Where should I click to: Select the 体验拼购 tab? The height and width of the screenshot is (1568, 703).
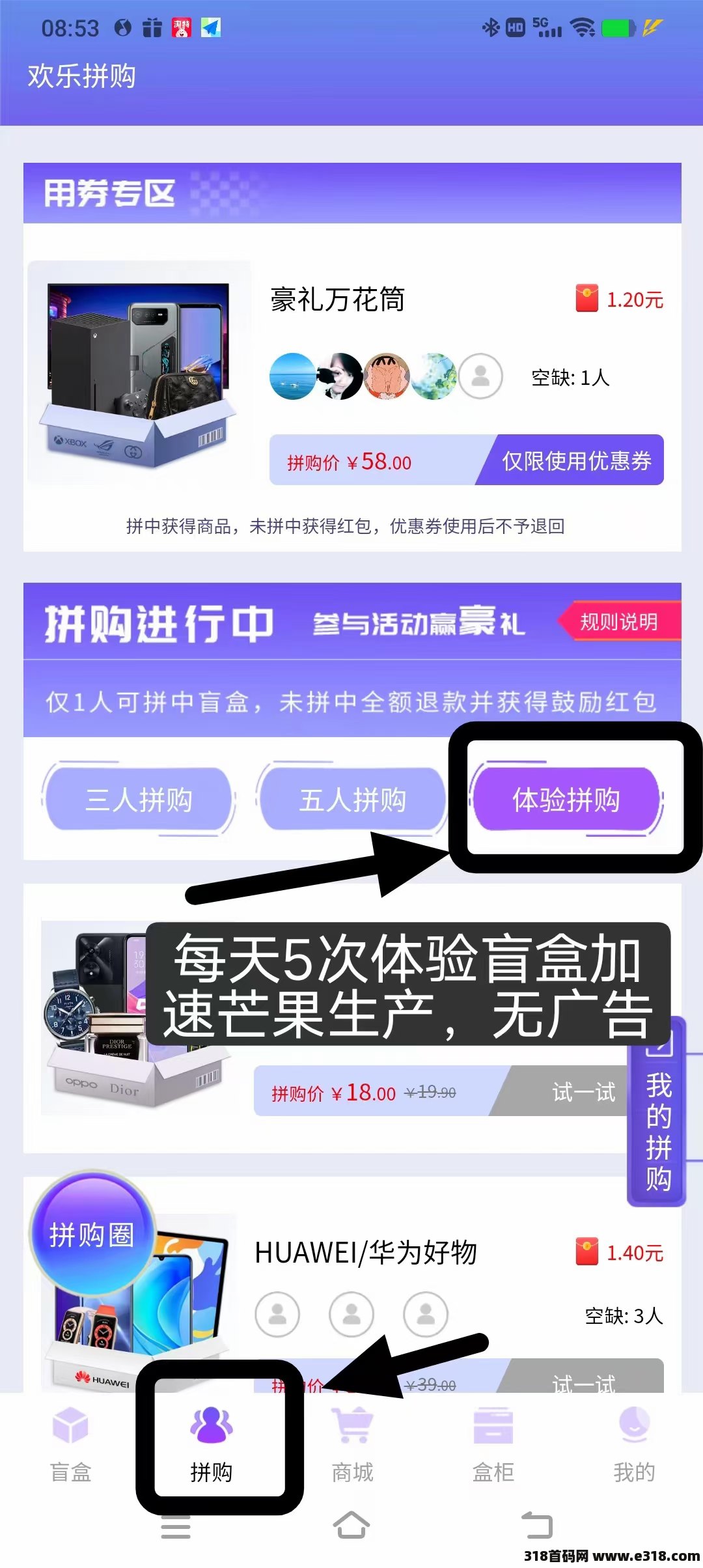(566, 799)
